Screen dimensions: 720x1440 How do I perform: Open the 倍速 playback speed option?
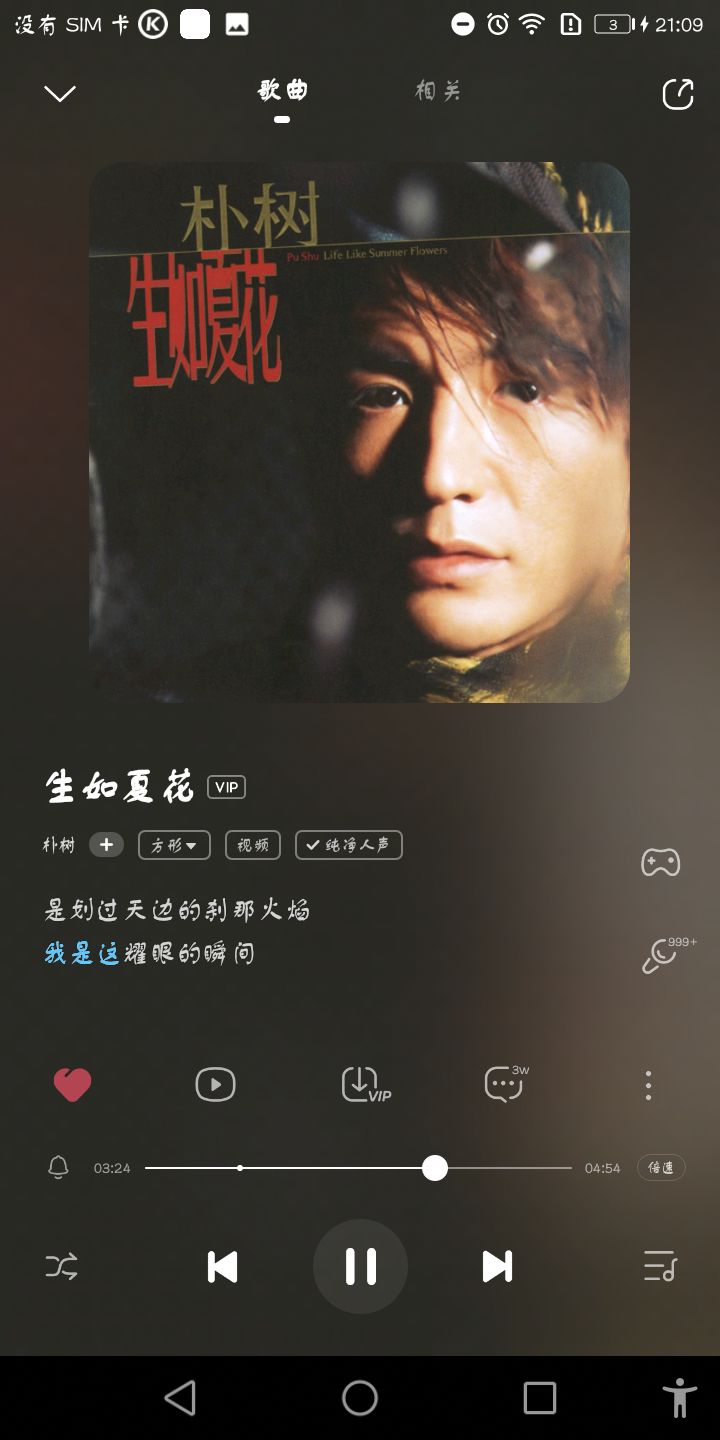(x=661, y=1168)
